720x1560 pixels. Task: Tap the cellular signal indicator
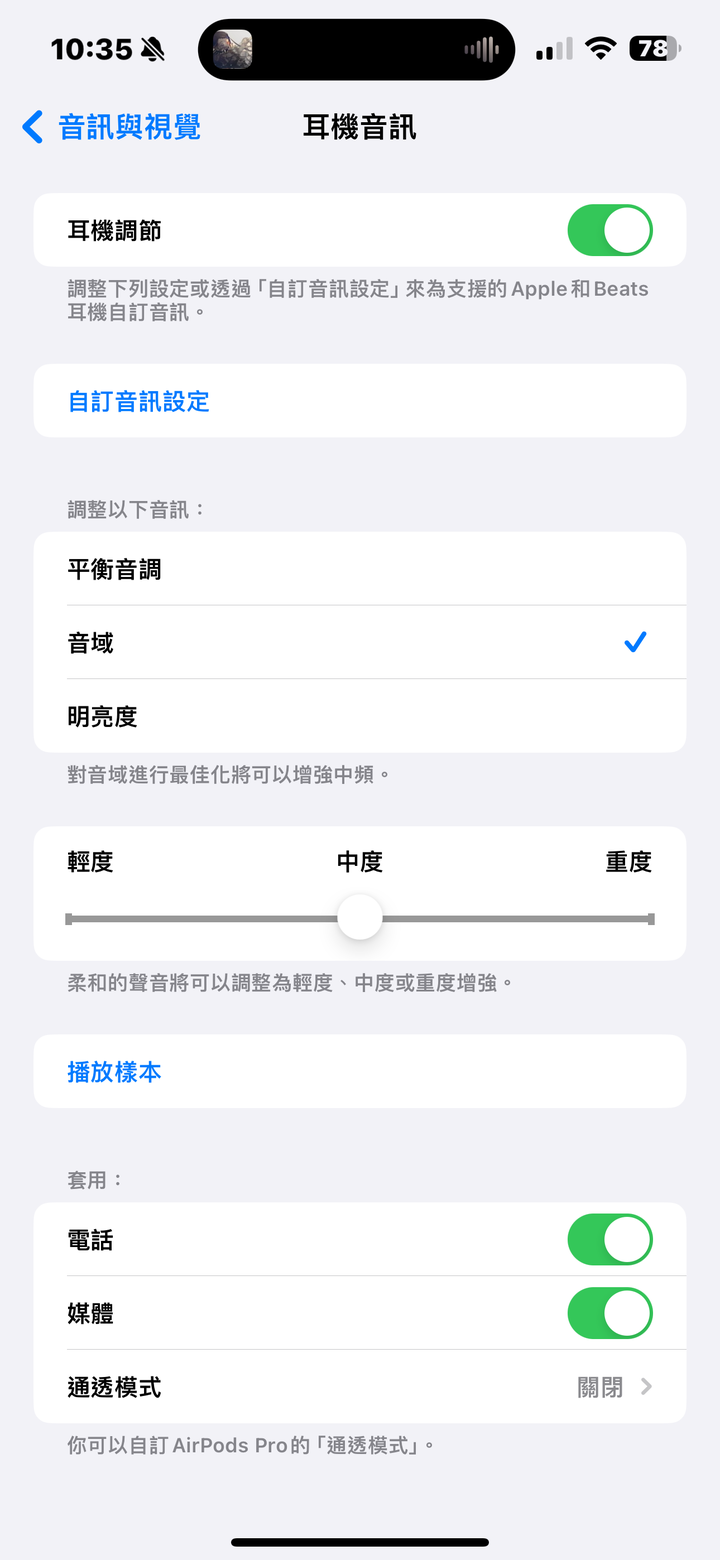(x=551, y=48)
